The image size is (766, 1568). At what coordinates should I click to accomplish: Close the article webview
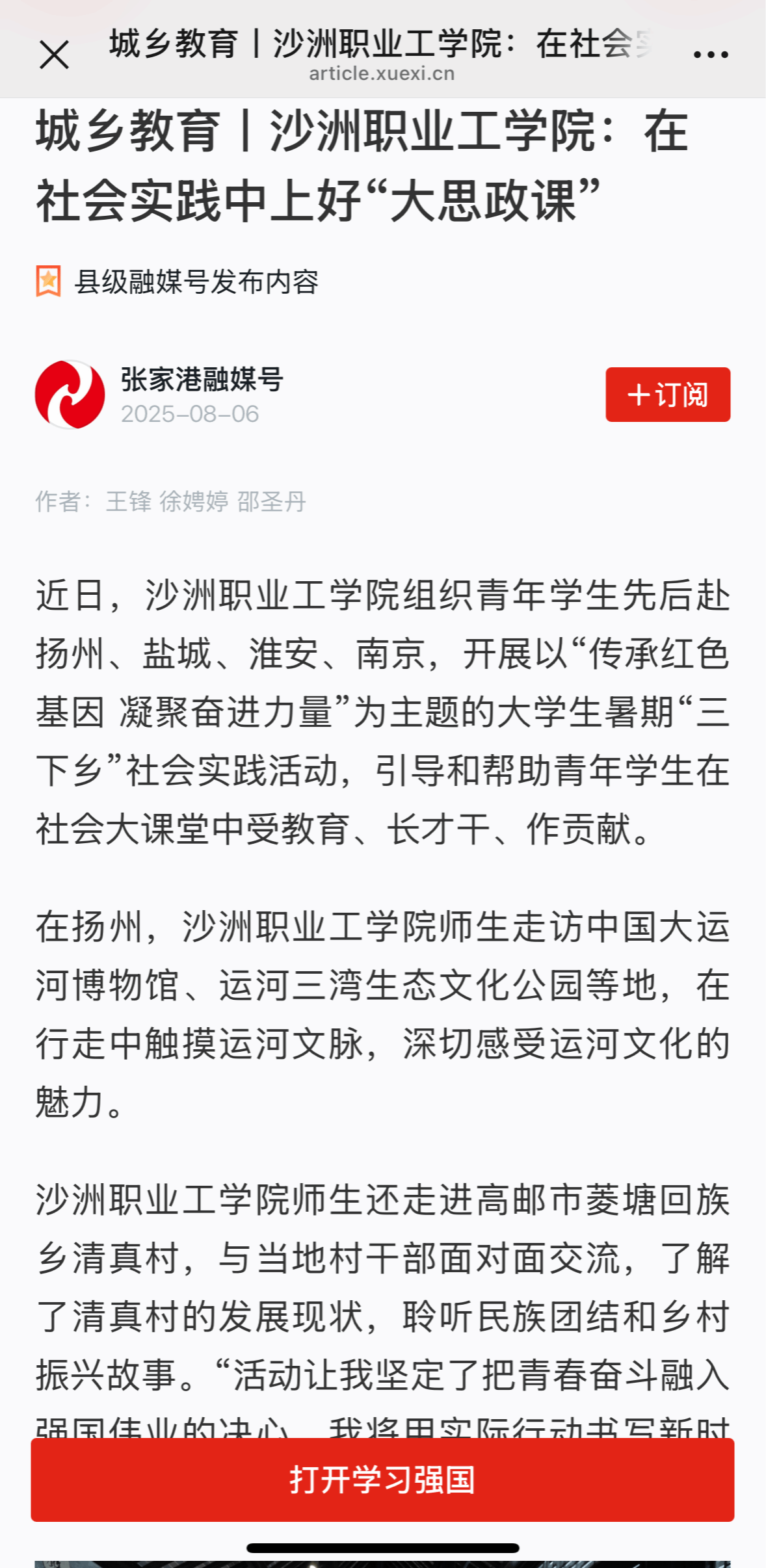pos(54,55)
